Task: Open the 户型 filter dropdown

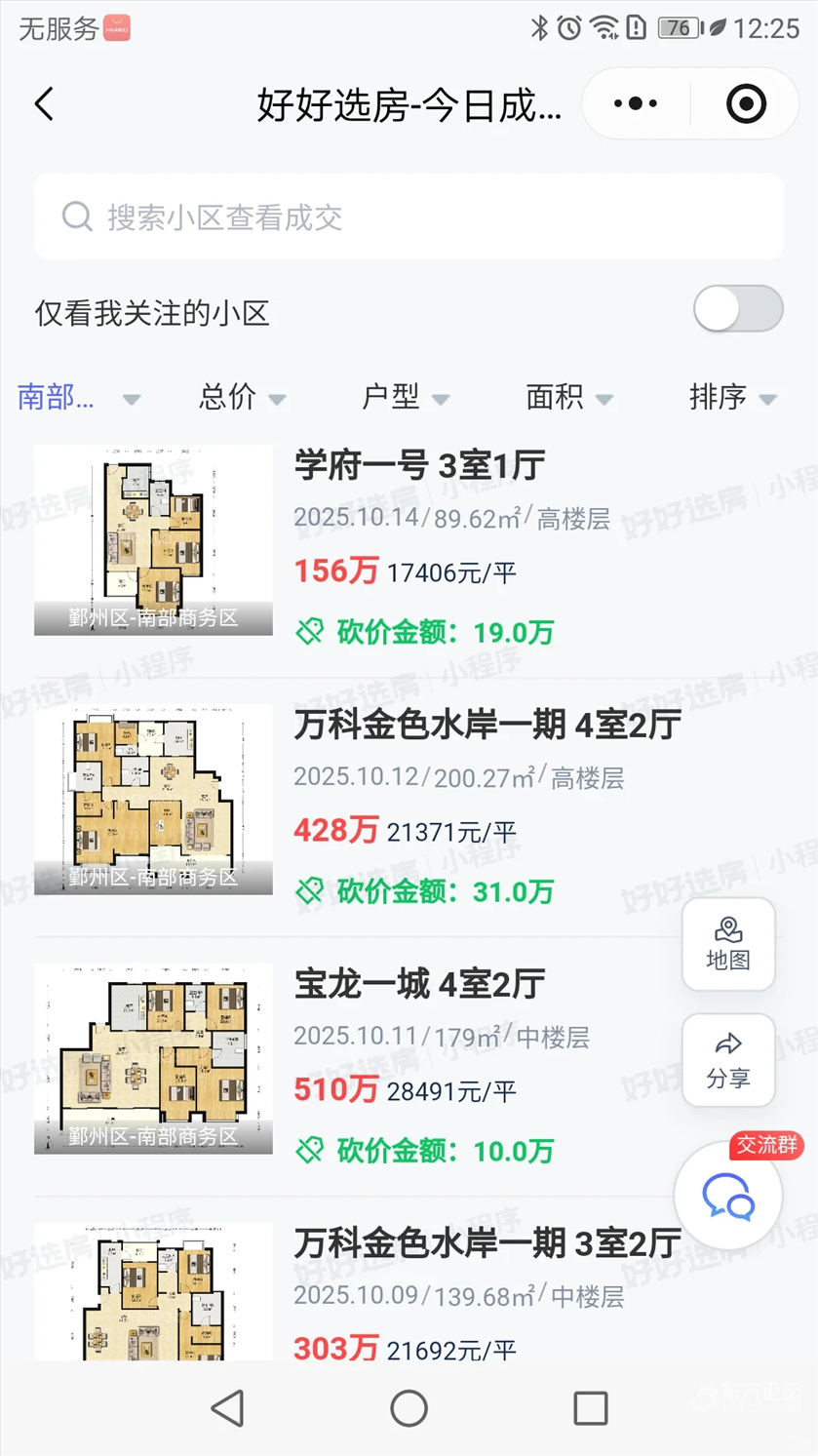Action: [x=405, y=398]
